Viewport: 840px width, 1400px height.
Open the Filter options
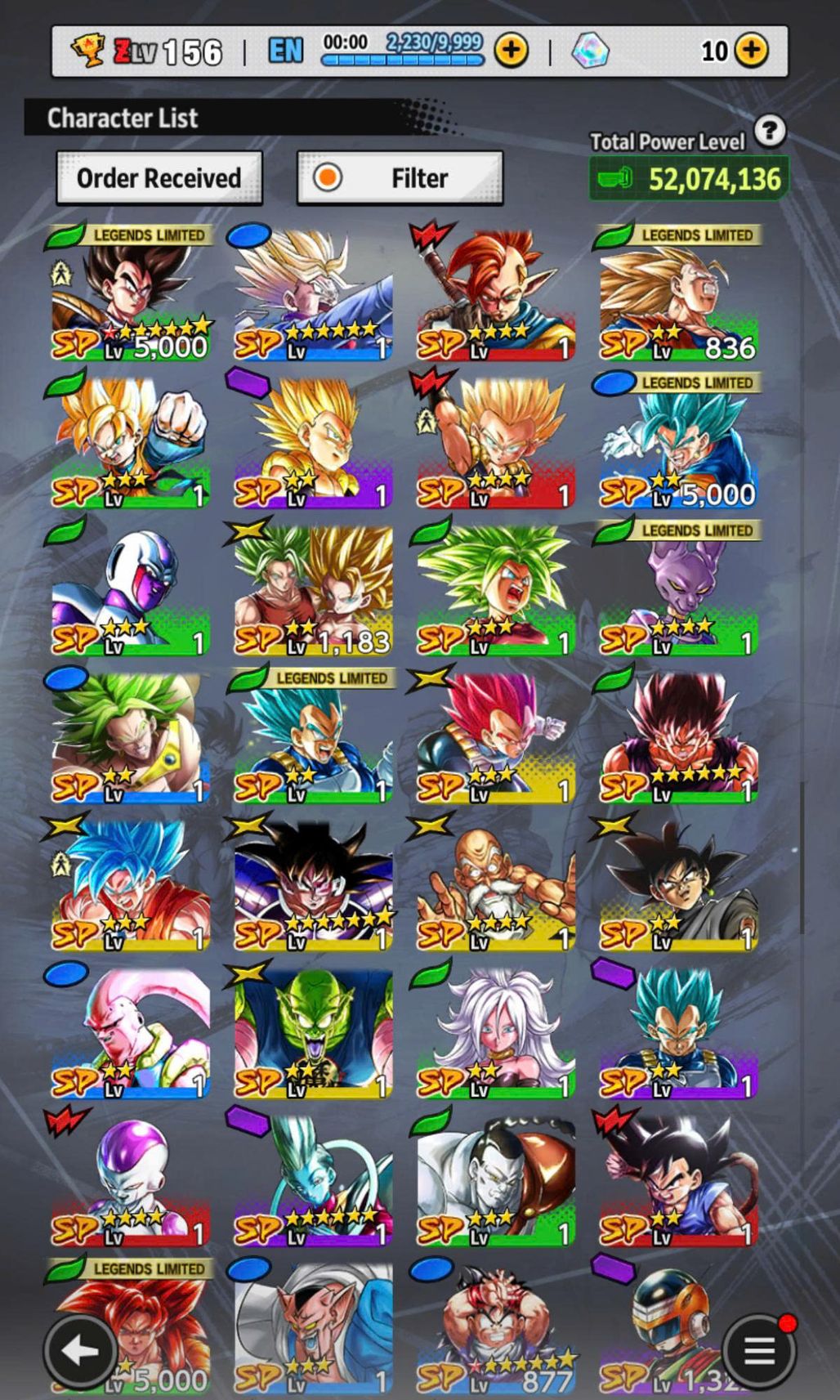(x=400, y=178)
